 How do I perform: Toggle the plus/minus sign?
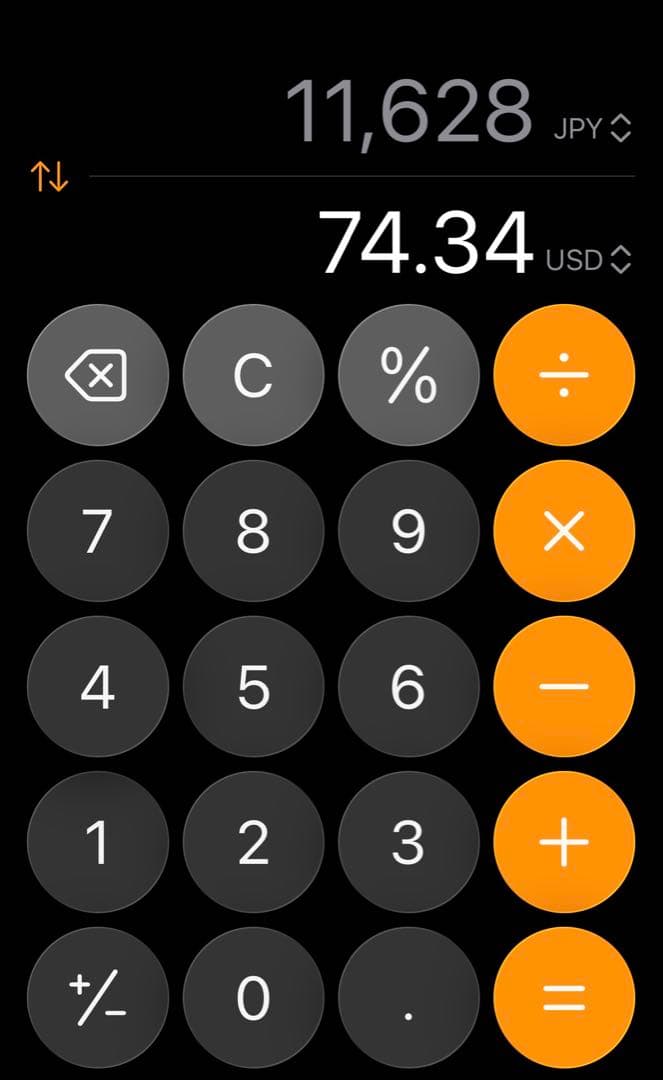click(97, 997)
